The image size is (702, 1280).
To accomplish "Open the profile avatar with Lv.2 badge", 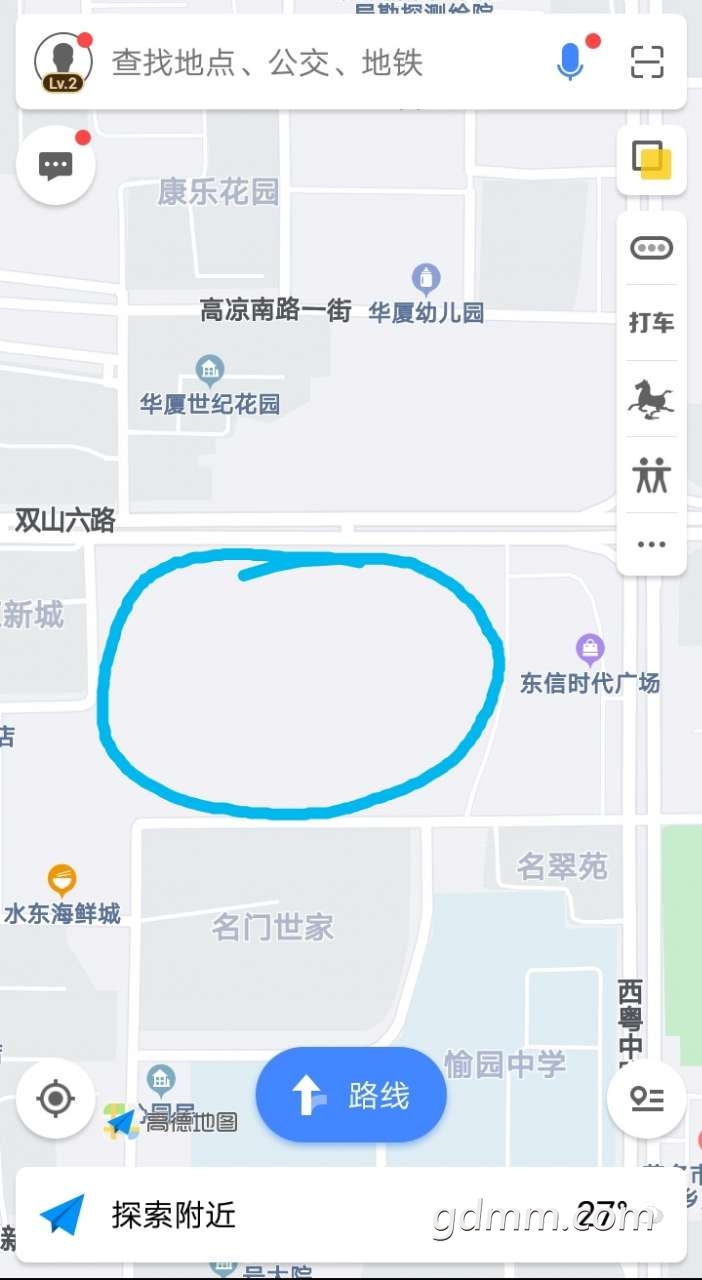I will pos(63,62).
